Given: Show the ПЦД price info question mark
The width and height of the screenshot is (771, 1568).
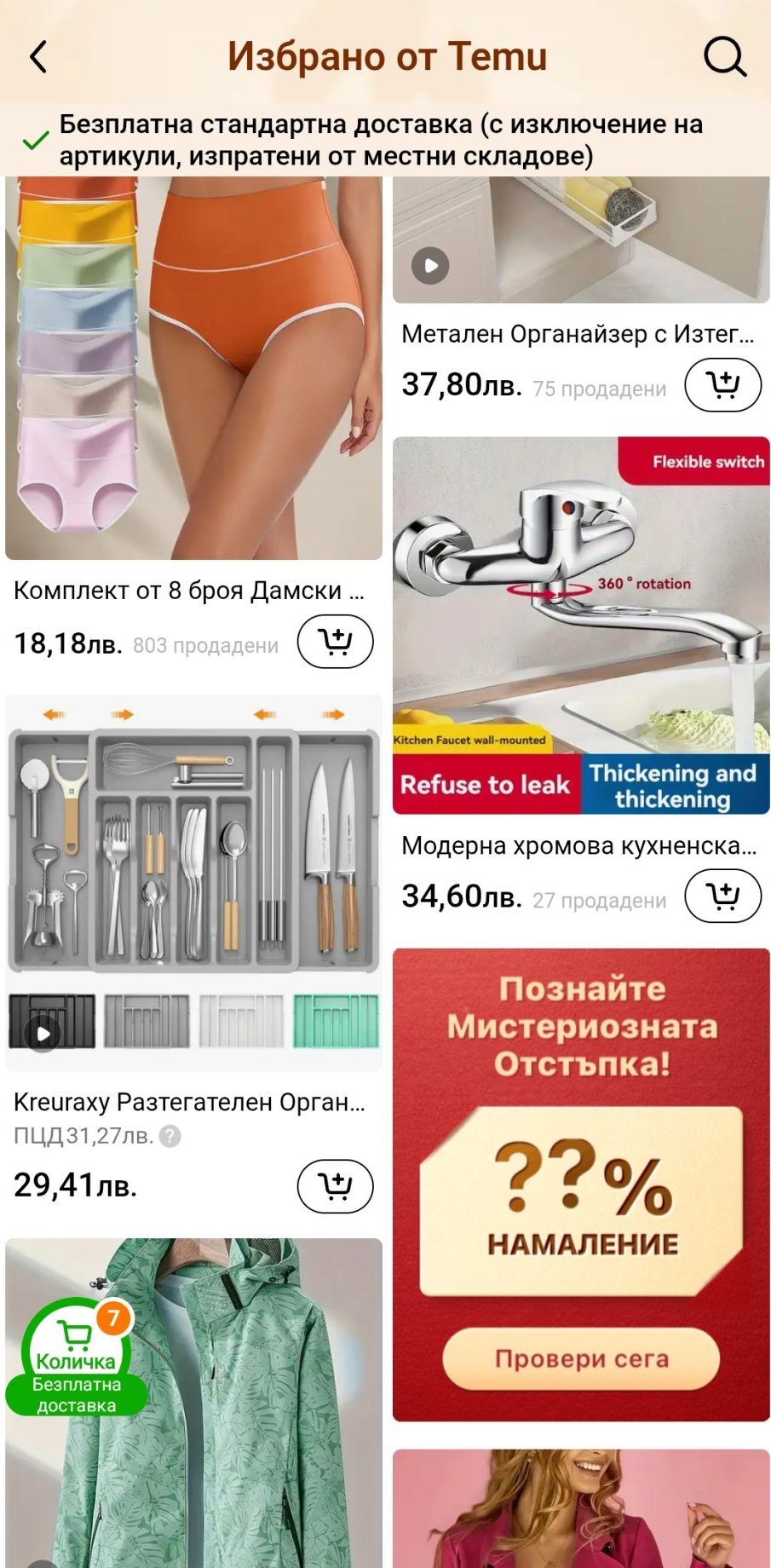Looking at the screenshot, I should pos(170,1136).
